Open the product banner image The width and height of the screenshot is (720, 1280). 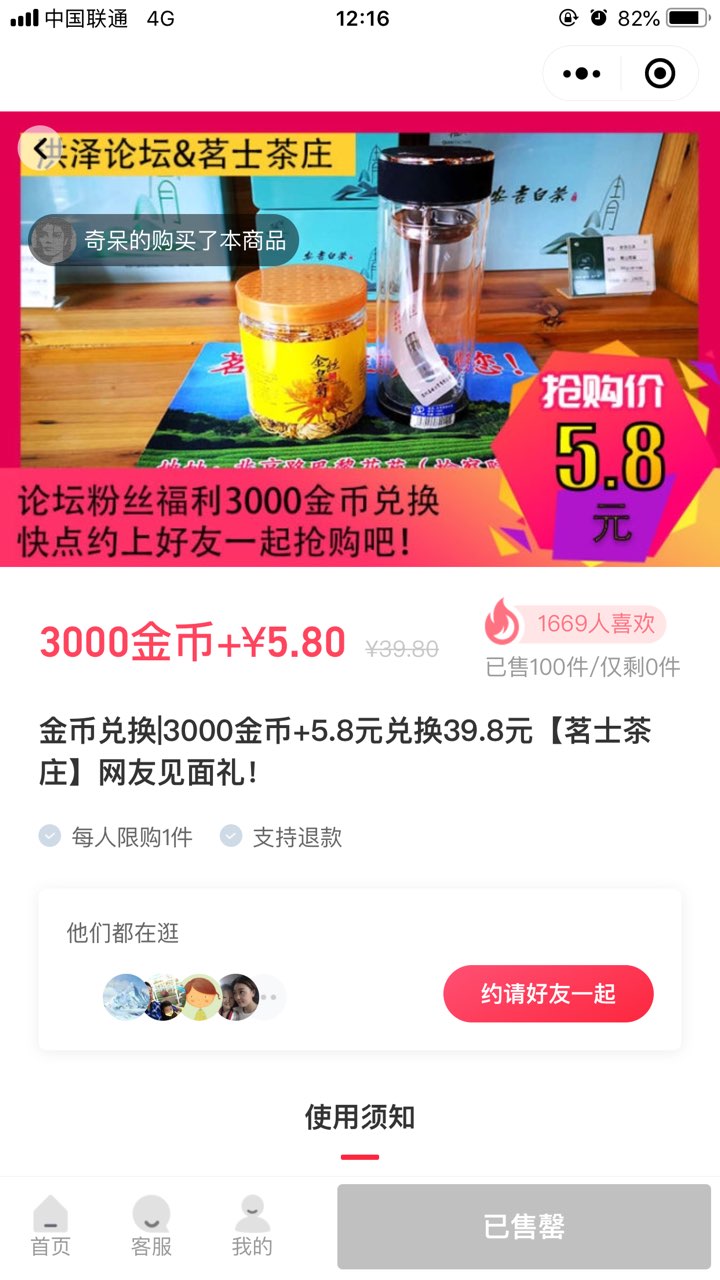tap(360, 339)
